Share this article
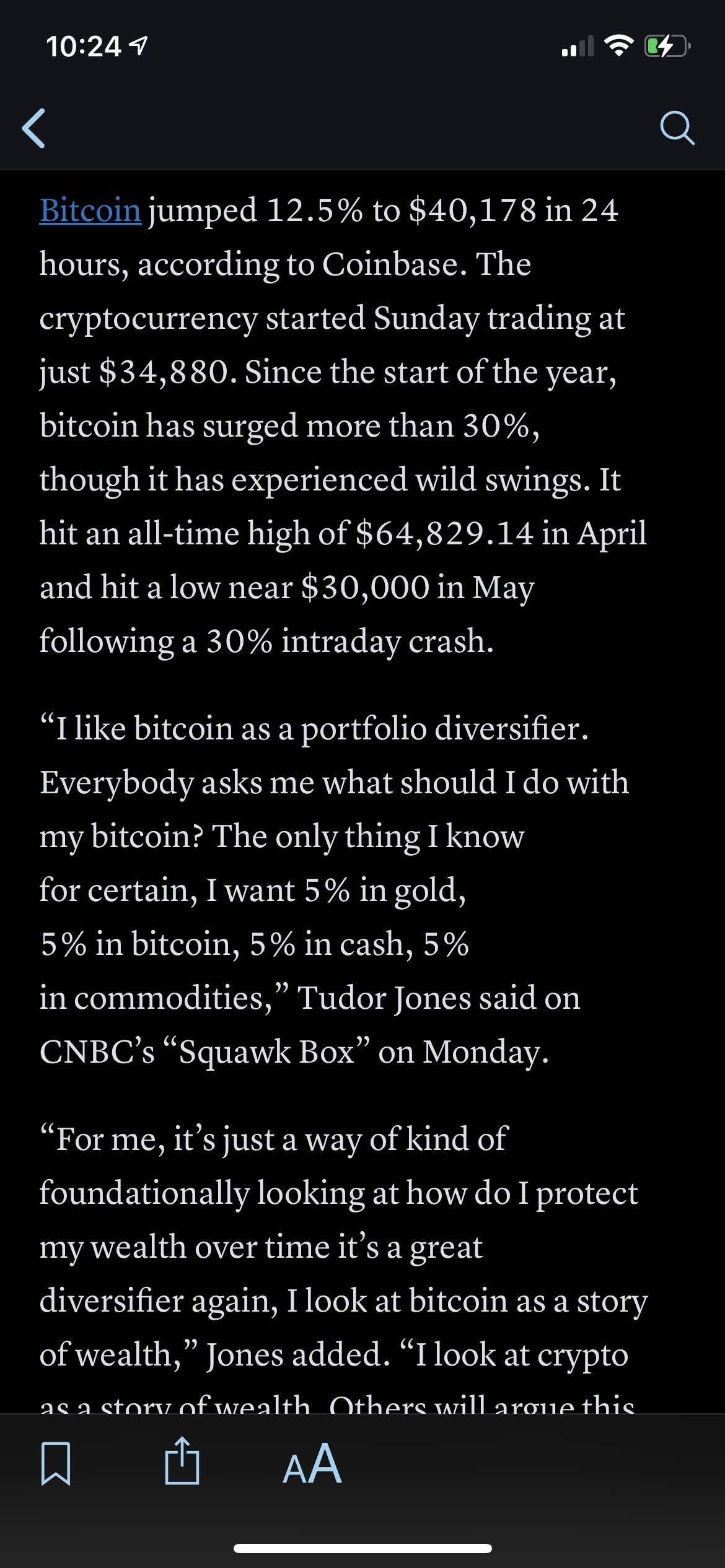Viewport: 725px width, 1568px height. pos(182,1463)
